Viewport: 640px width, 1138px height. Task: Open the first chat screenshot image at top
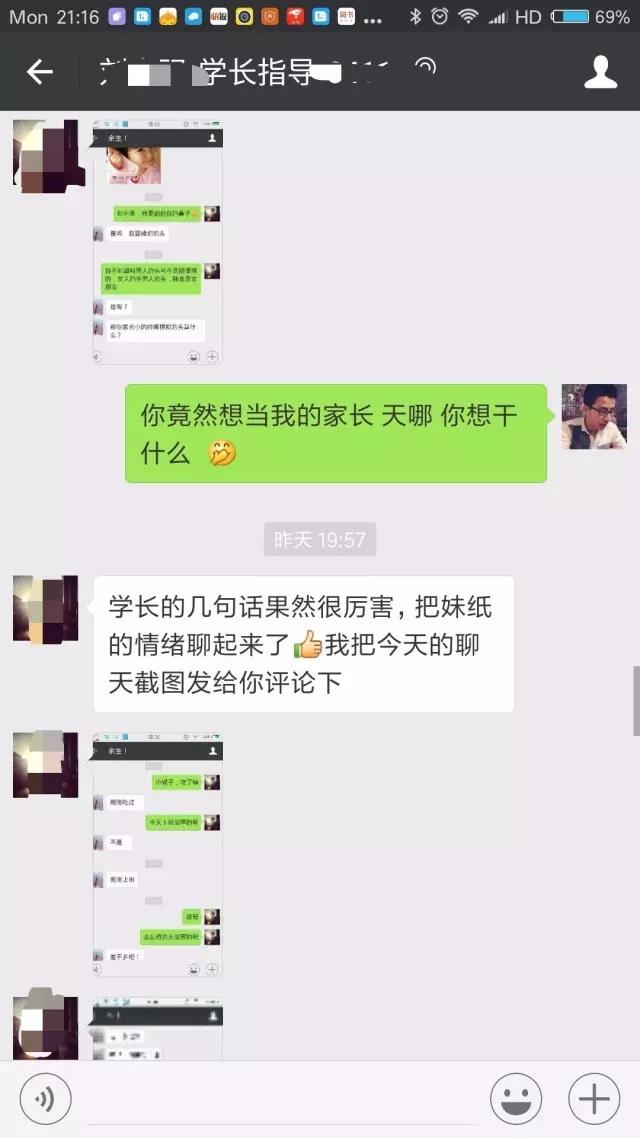click(157, 242)
